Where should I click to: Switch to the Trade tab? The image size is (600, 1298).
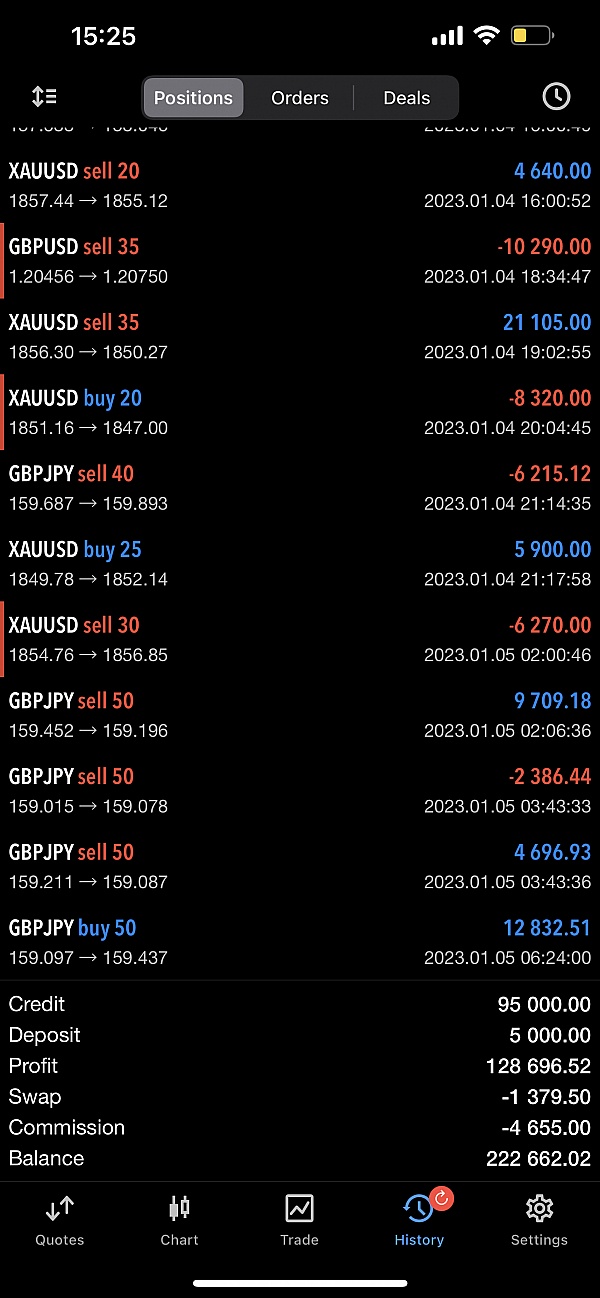click(299, 1221)
